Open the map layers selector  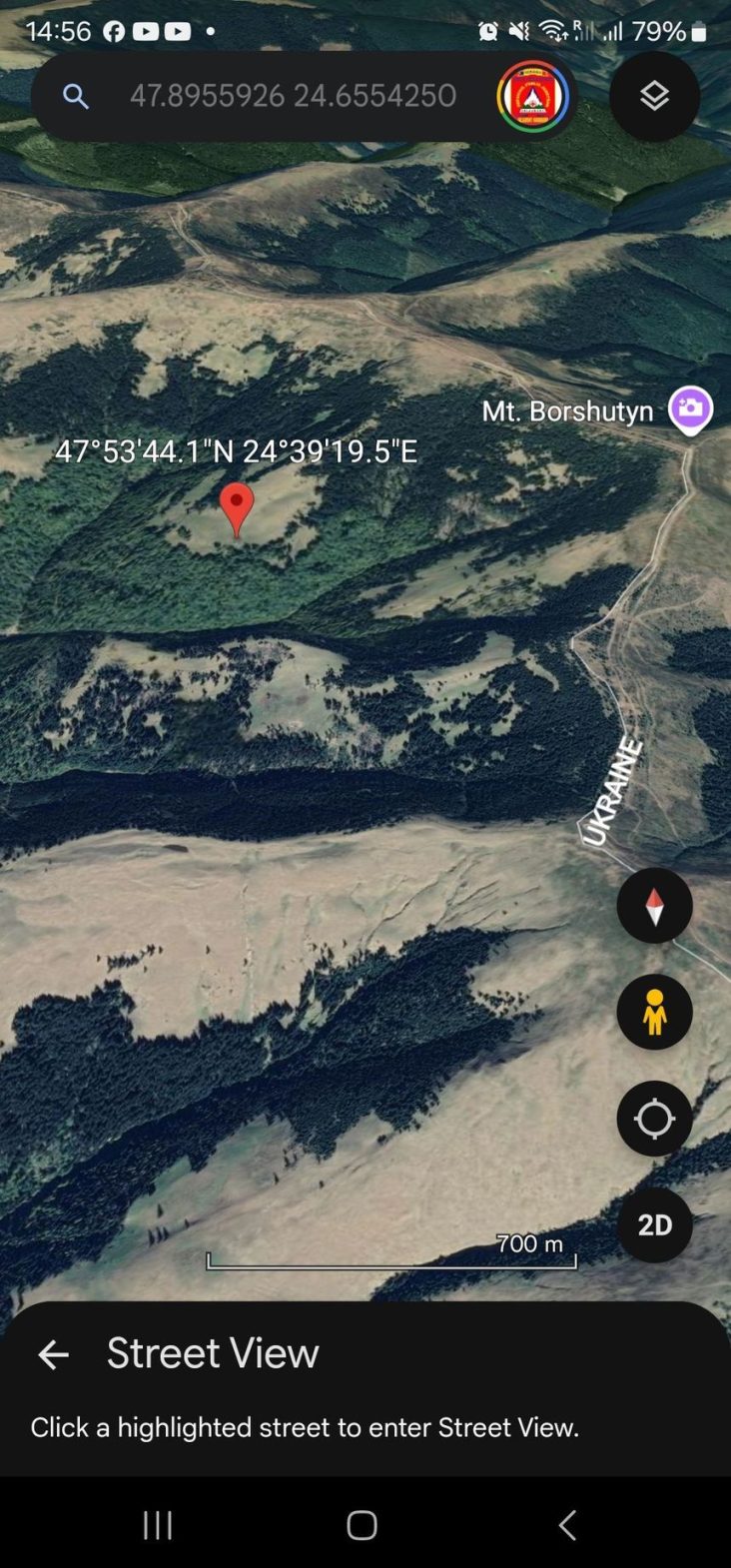(654, 96)
